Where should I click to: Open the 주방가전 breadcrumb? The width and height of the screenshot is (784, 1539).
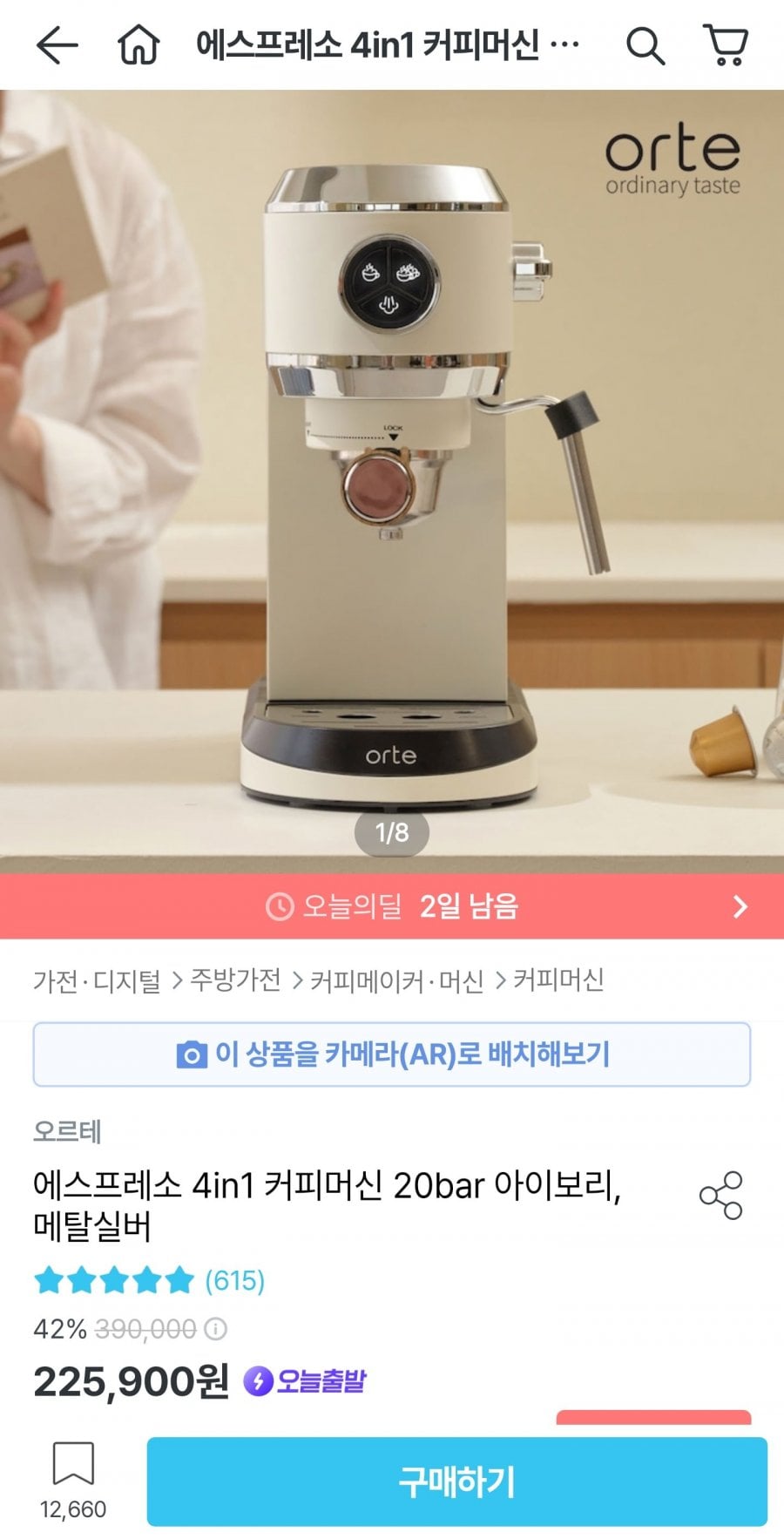(235, 981)
